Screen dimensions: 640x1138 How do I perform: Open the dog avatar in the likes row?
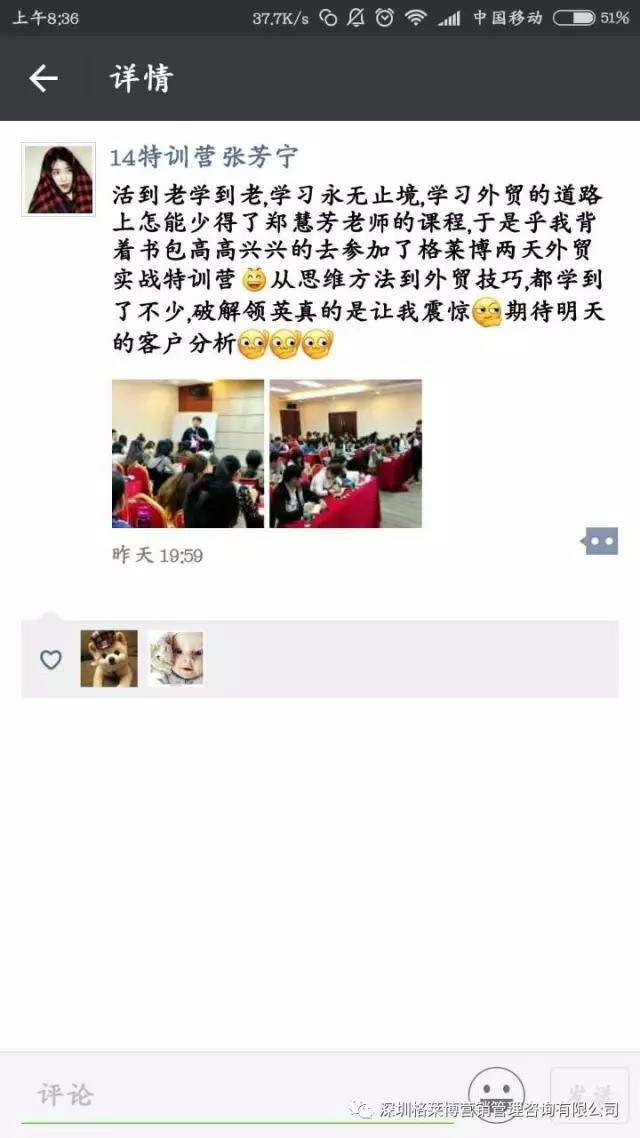[x=108, y=658]
